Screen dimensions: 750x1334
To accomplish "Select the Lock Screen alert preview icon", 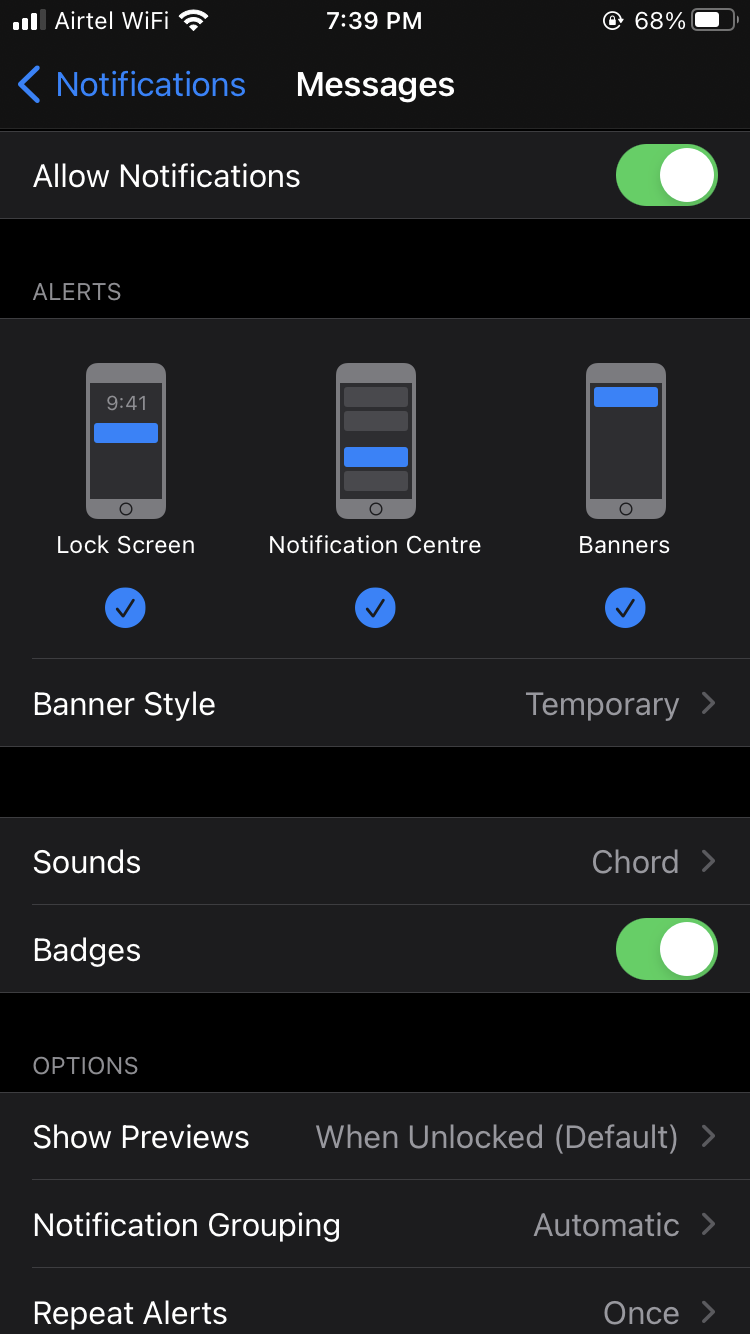I will tap(125, 441).
